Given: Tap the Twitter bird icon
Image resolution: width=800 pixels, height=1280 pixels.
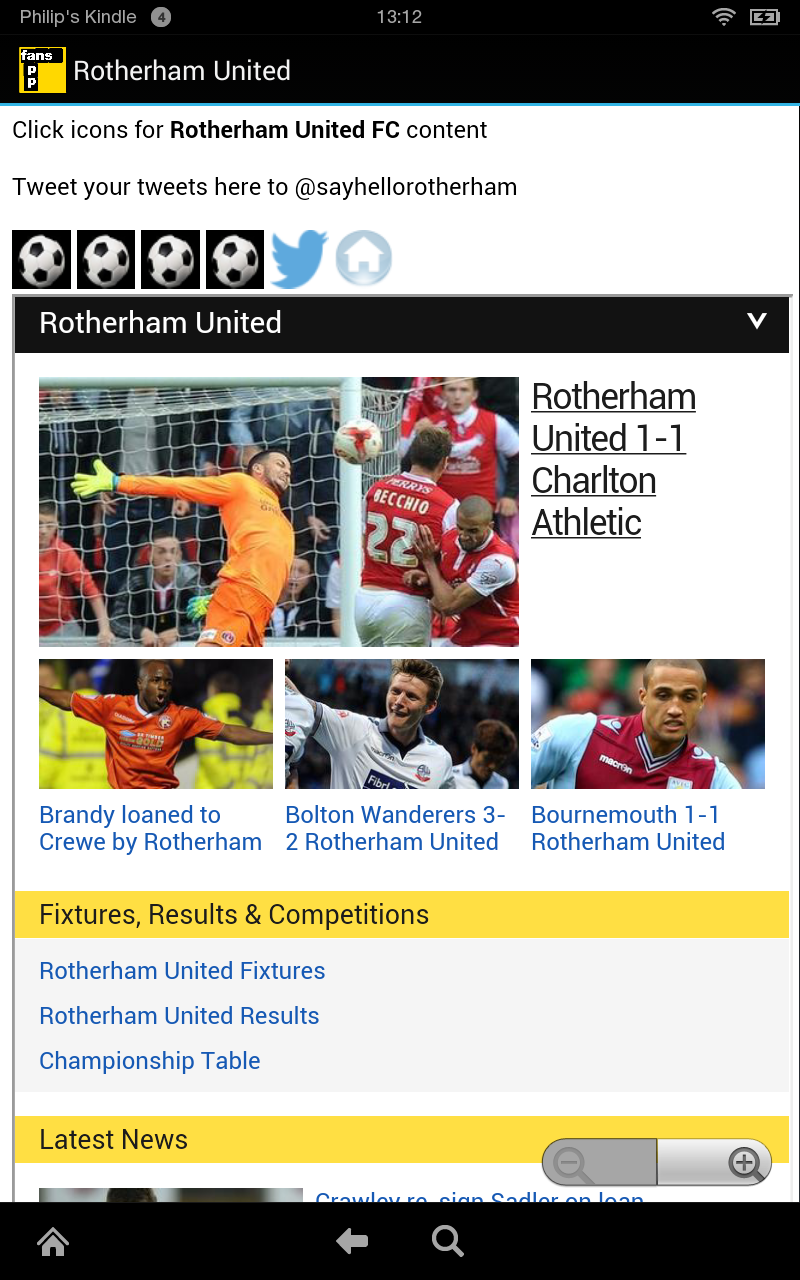Looking at the screenshot, I should tap(299, 259).
